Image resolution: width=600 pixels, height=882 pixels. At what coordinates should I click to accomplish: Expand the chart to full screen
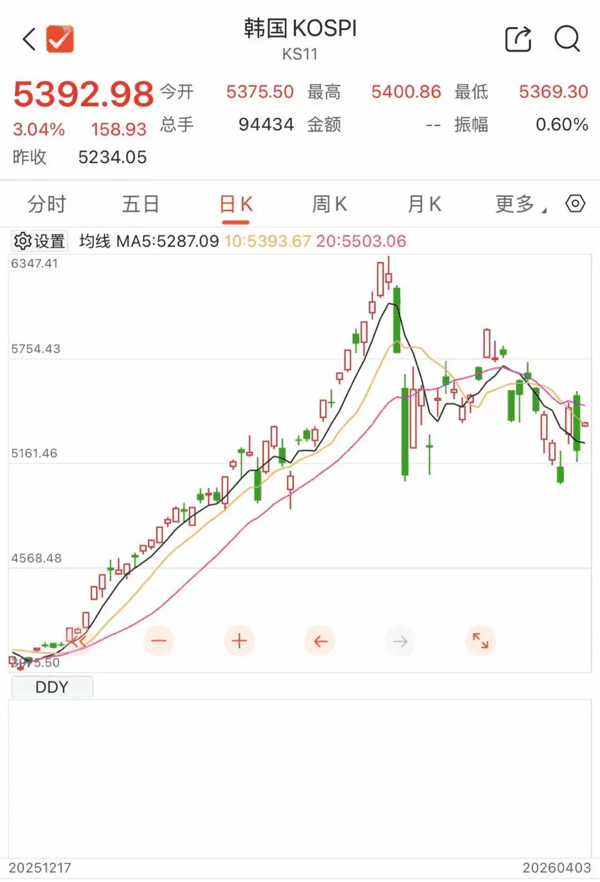tap(481, 640)
